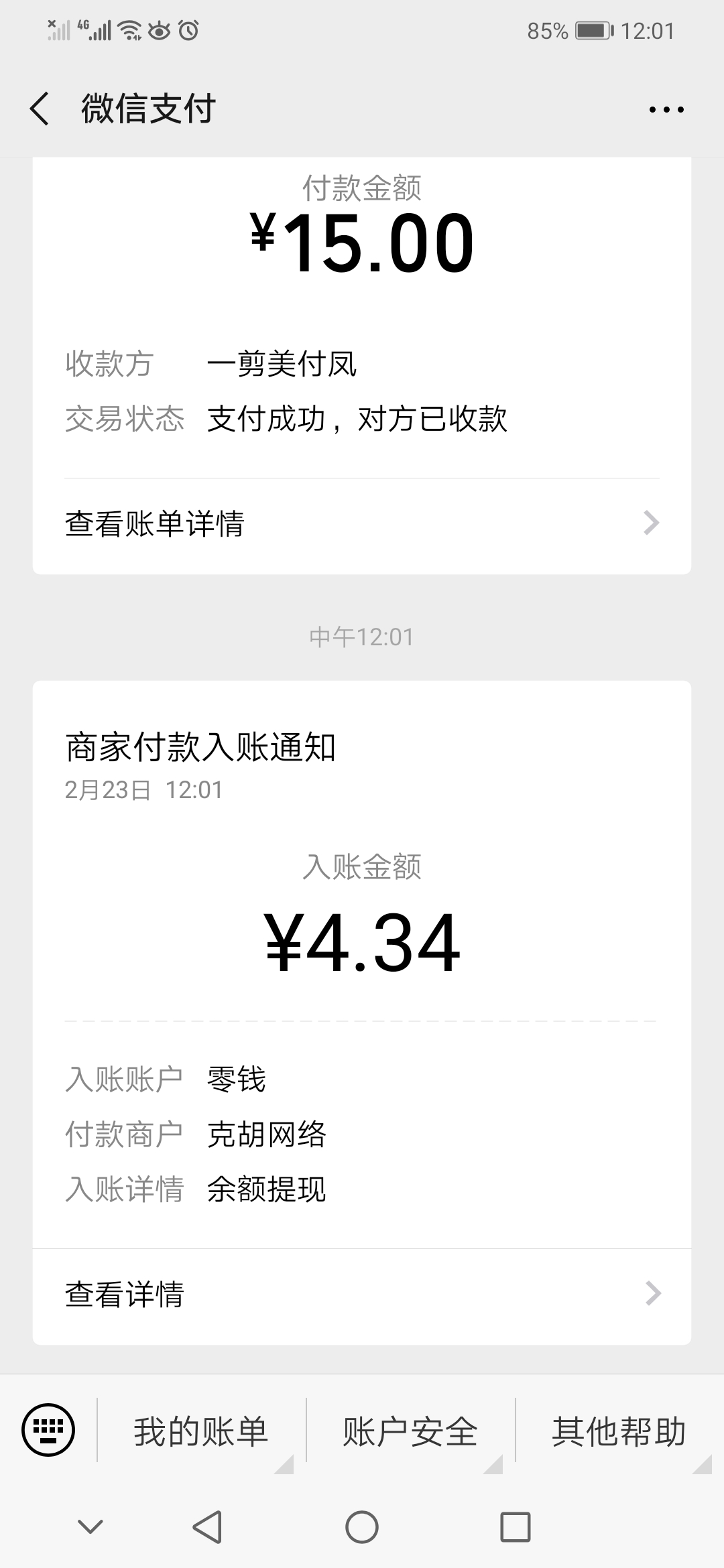Open the three-dot overflow menu
This screenshot has width=724, height=1568.
tap(666, 109)
